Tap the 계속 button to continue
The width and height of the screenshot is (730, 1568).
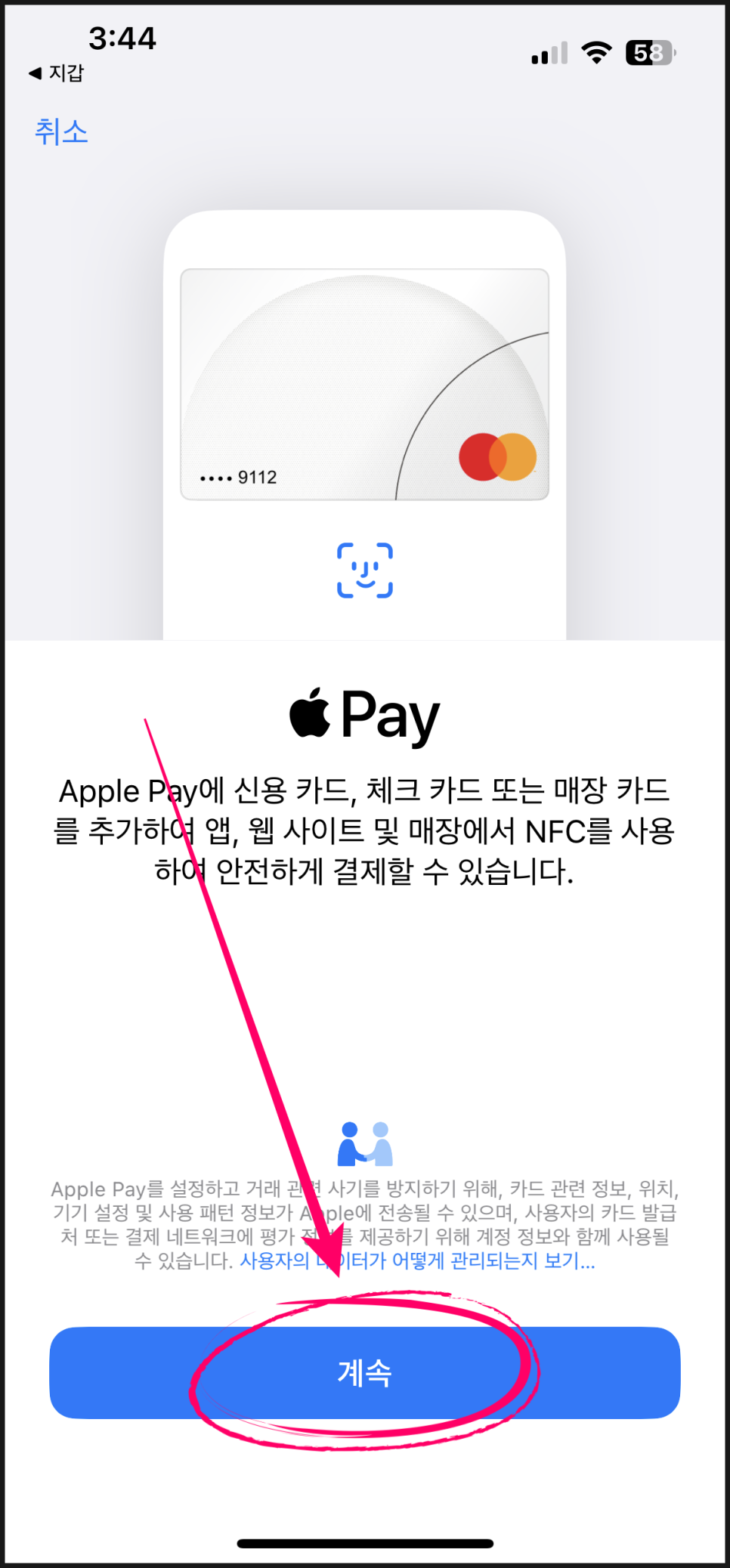tap(365, 1372)
